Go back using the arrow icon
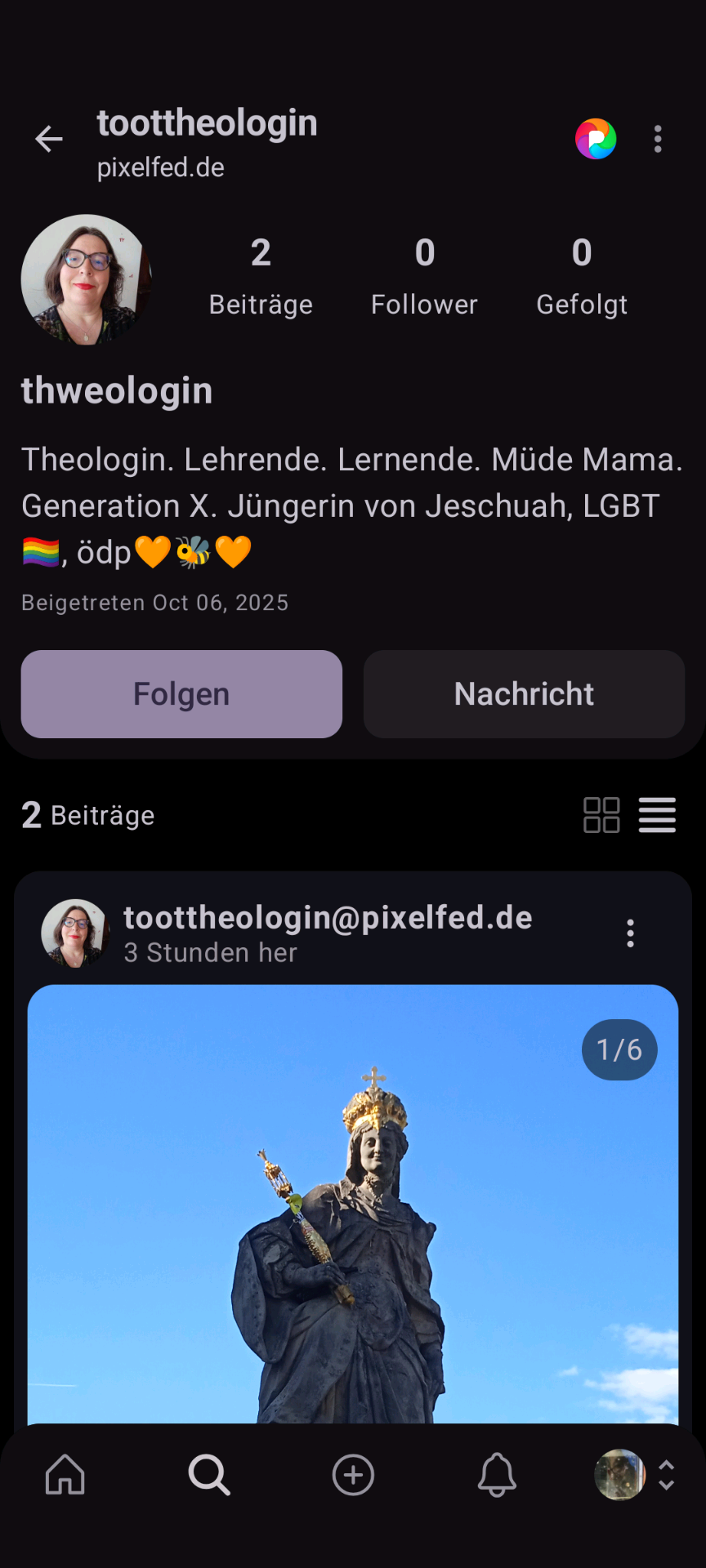The height and width of the screenshot is (1568, 706). [x=49, y=140]
